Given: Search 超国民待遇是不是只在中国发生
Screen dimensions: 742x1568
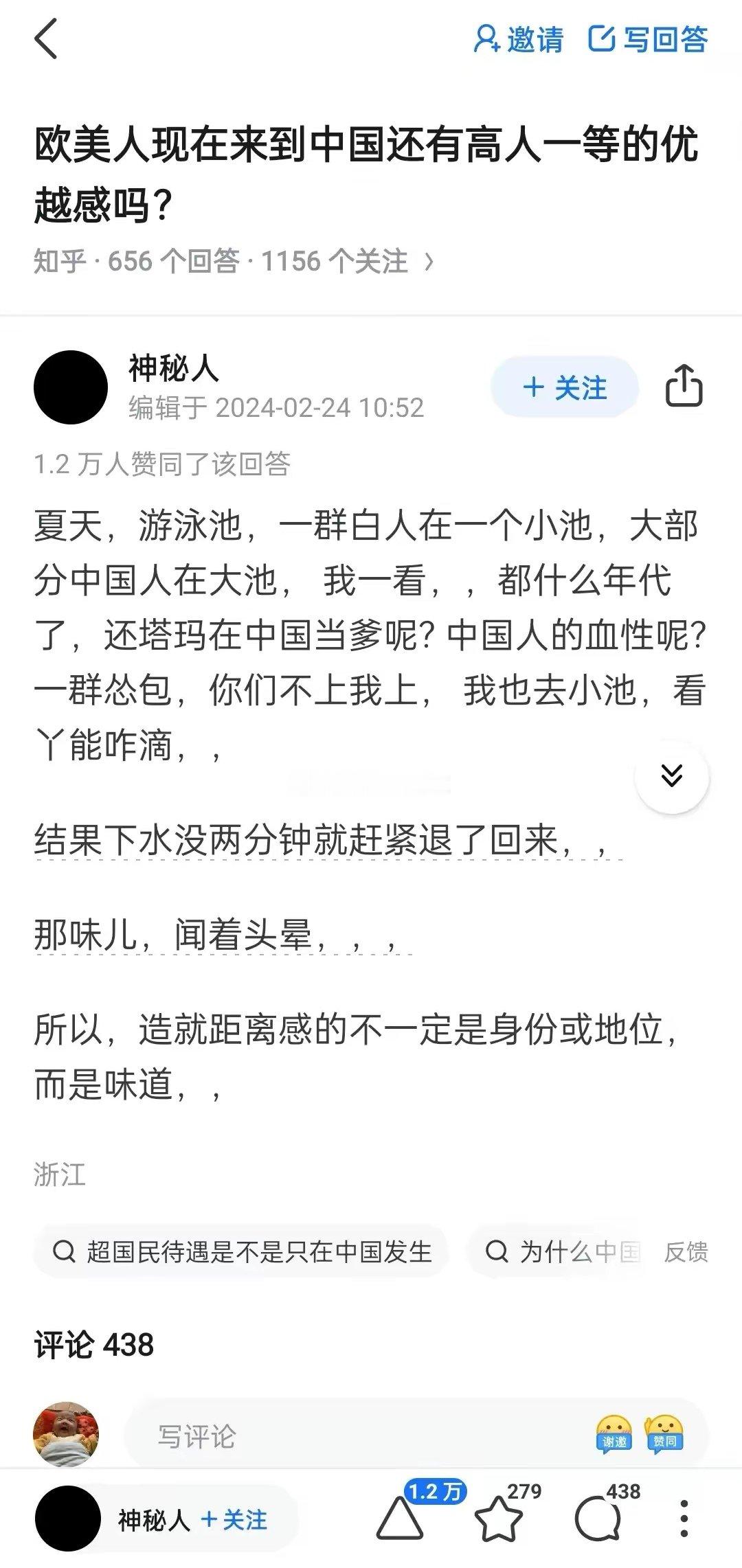Looking at the screenshot, I should [242, 1252].
